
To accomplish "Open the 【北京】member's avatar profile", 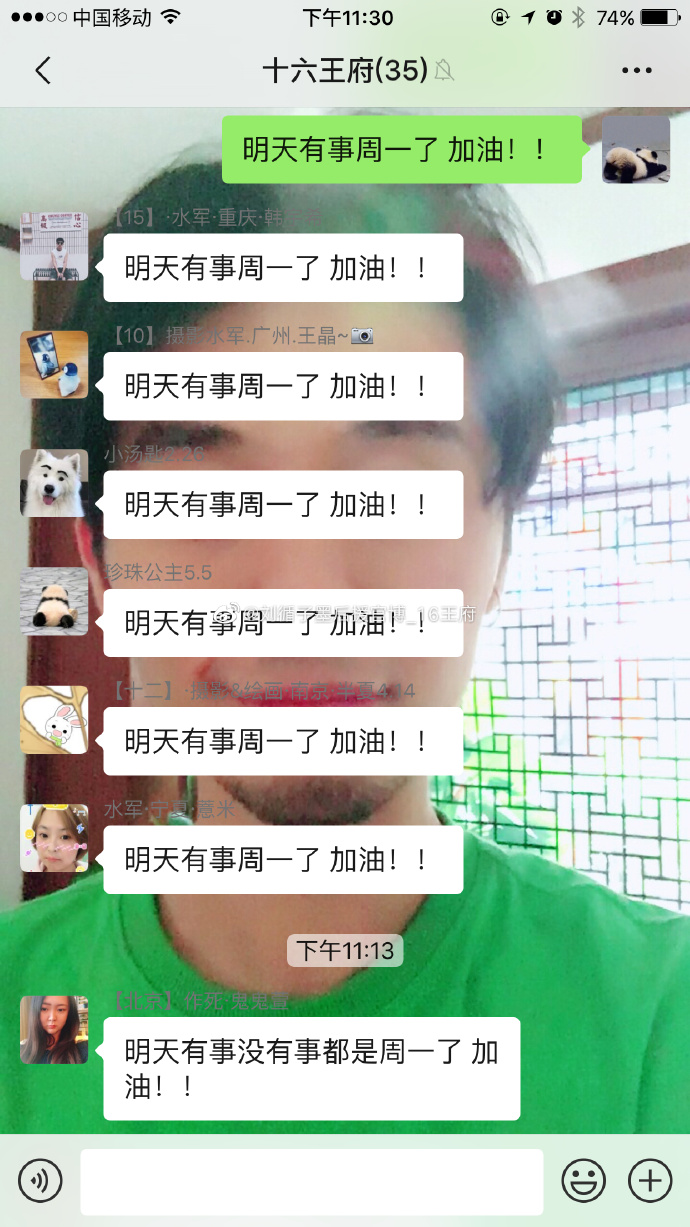I will pyautogui.click(x=54, y=1030).
